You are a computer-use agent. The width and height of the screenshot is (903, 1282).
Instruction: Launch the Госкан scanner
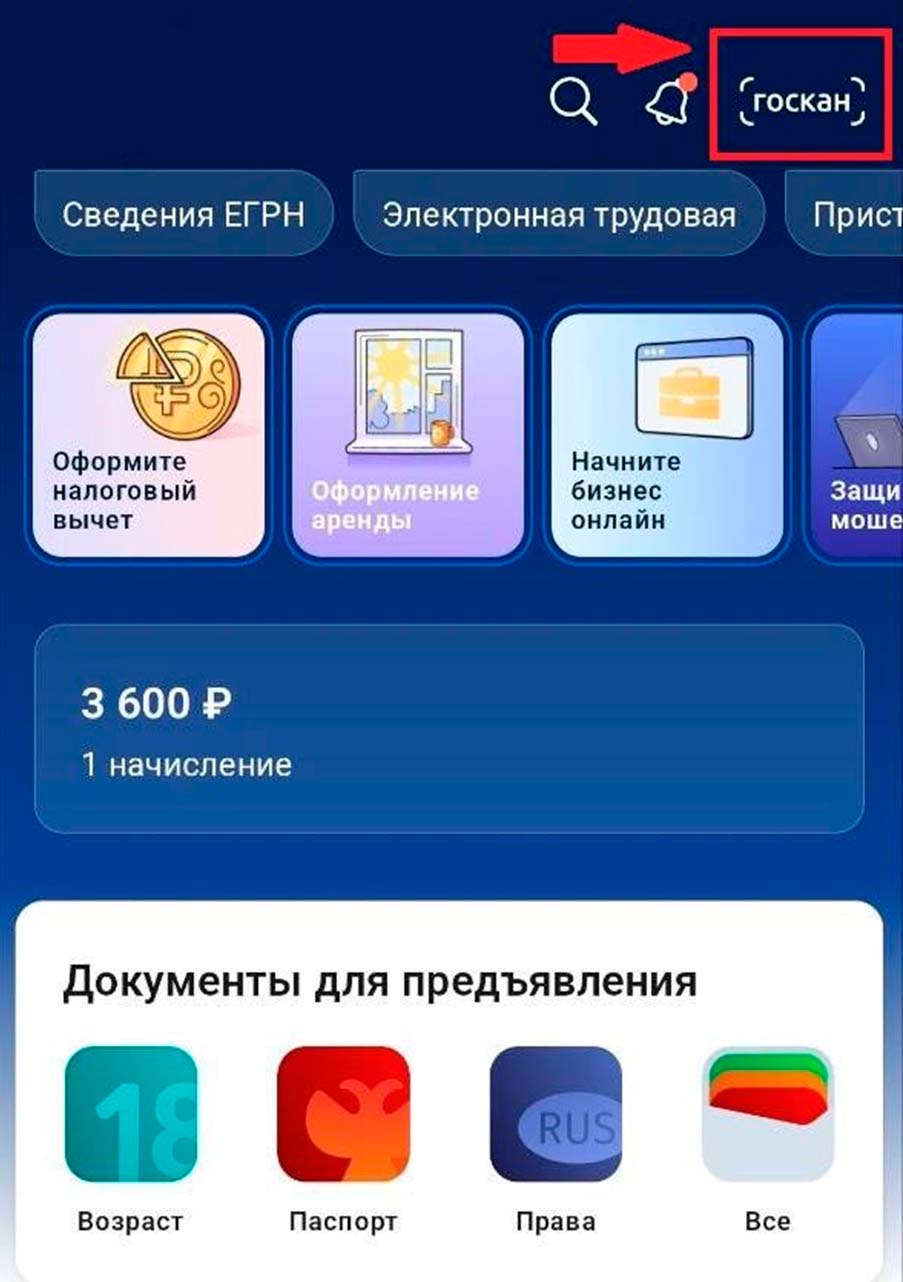click(801, 102)
